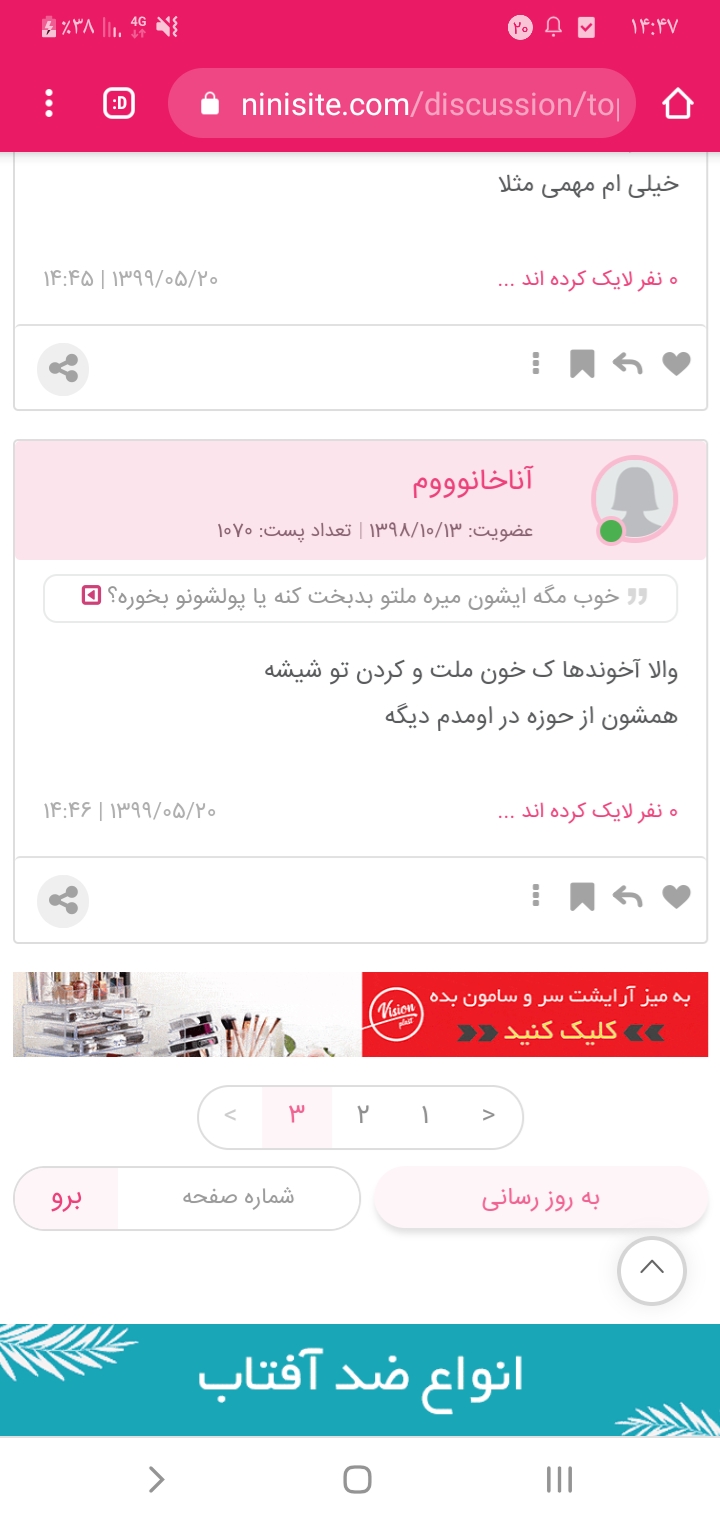
Task: Open the browser overflow menu
Action: (x=50, y=104)
